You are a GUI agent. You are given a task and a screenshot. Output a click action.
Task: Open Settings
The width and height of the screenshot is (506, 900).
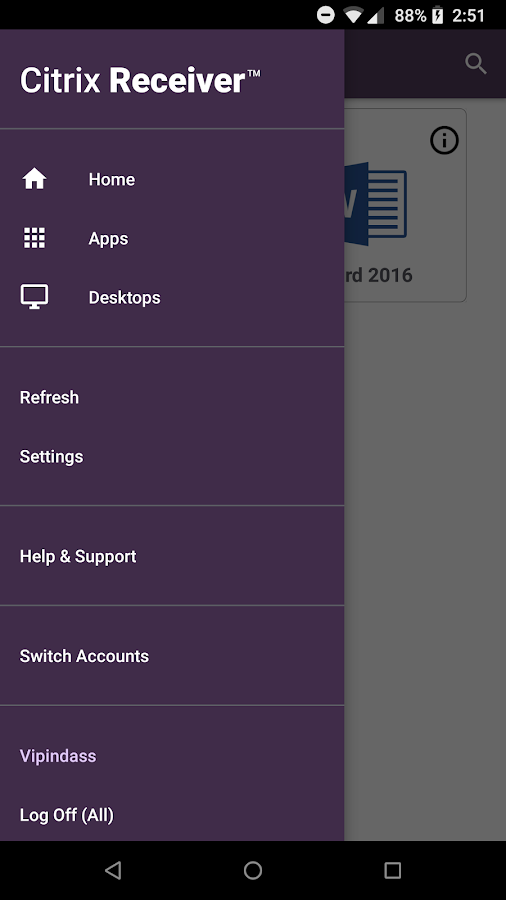point(172,456)
